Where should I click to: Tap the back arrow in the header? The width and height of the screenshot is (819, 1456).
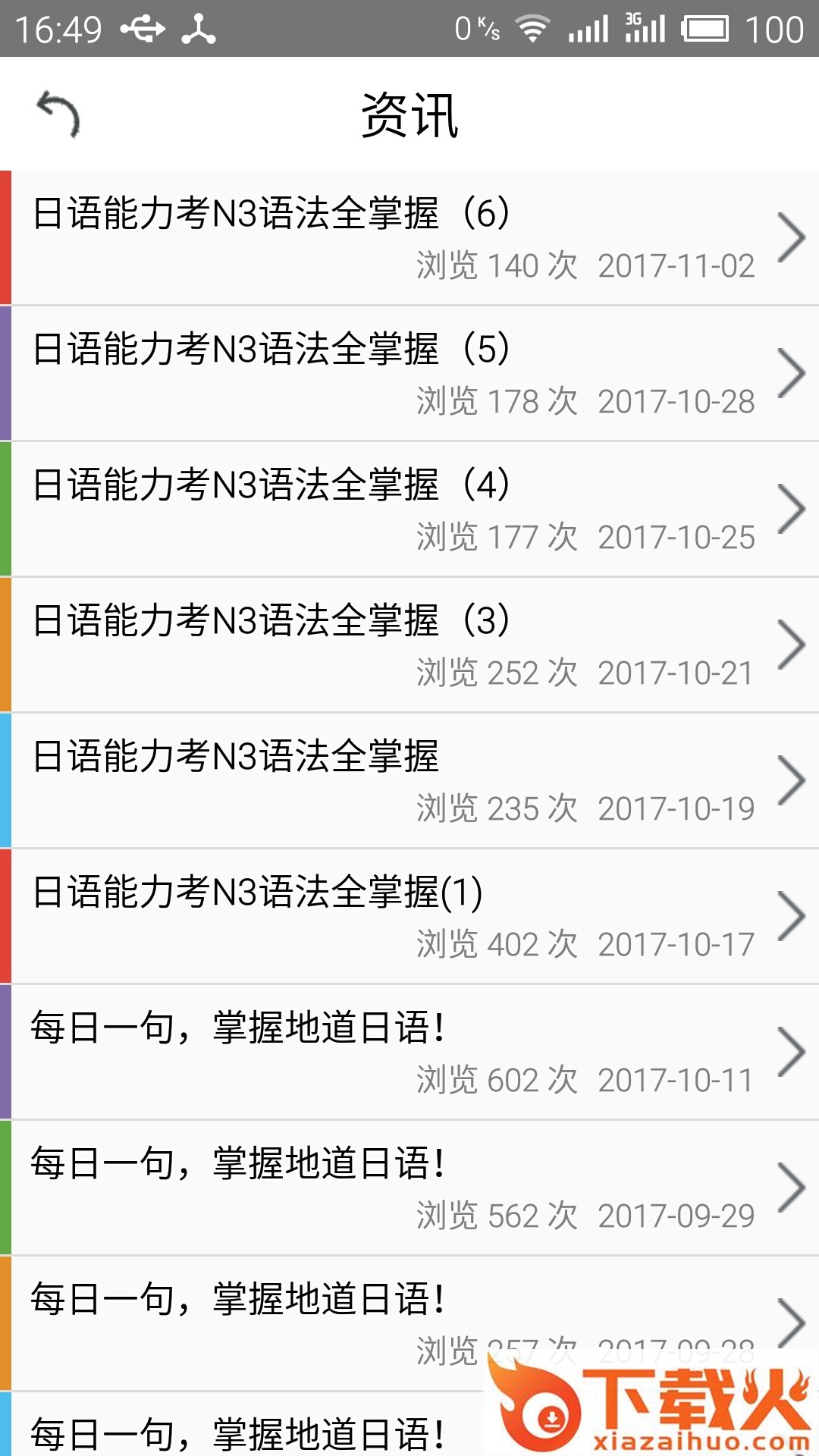point(58,115)
